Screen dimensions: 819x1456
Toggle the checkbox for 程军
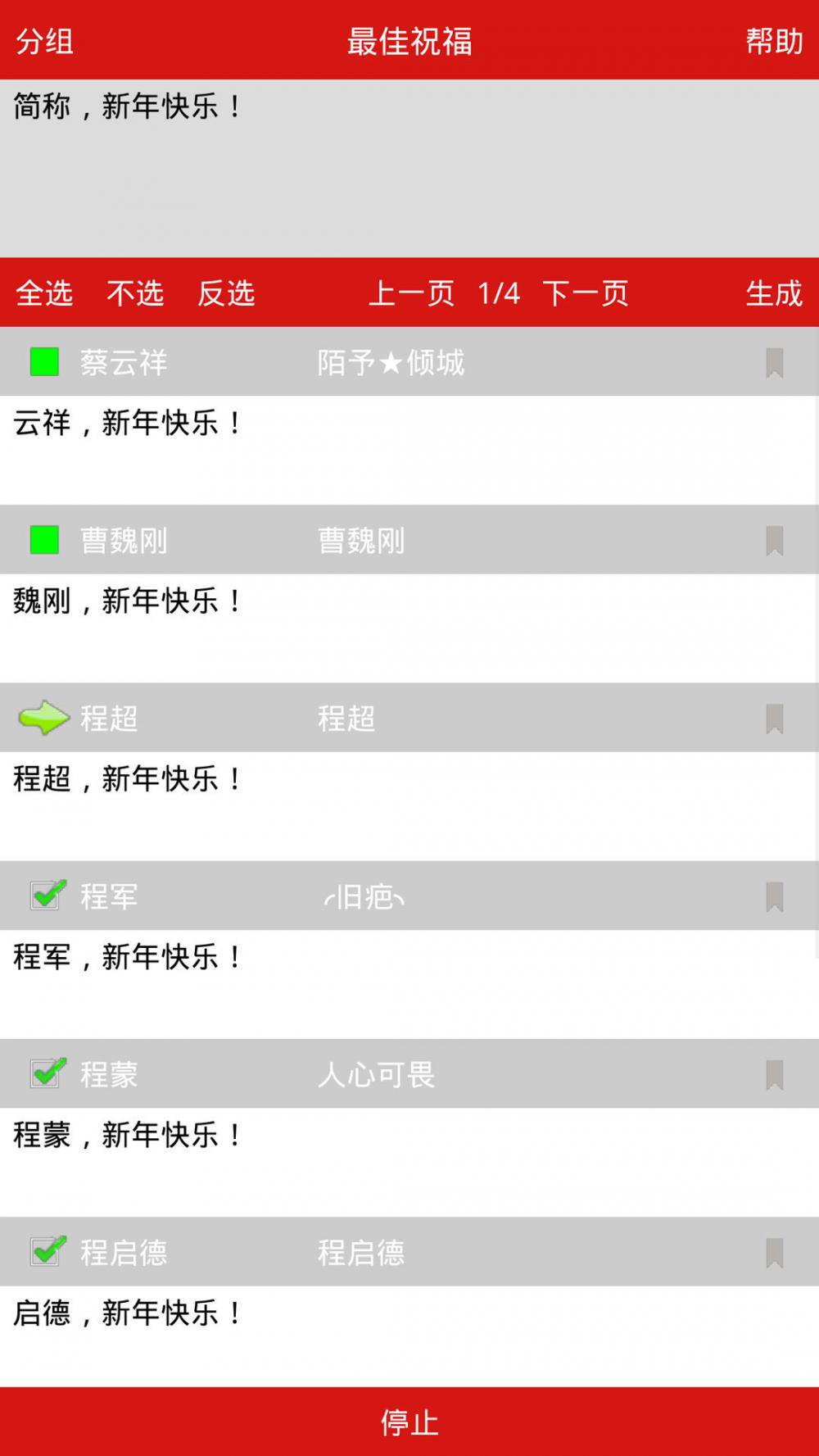pyautogui.click(x=47, y=896)
